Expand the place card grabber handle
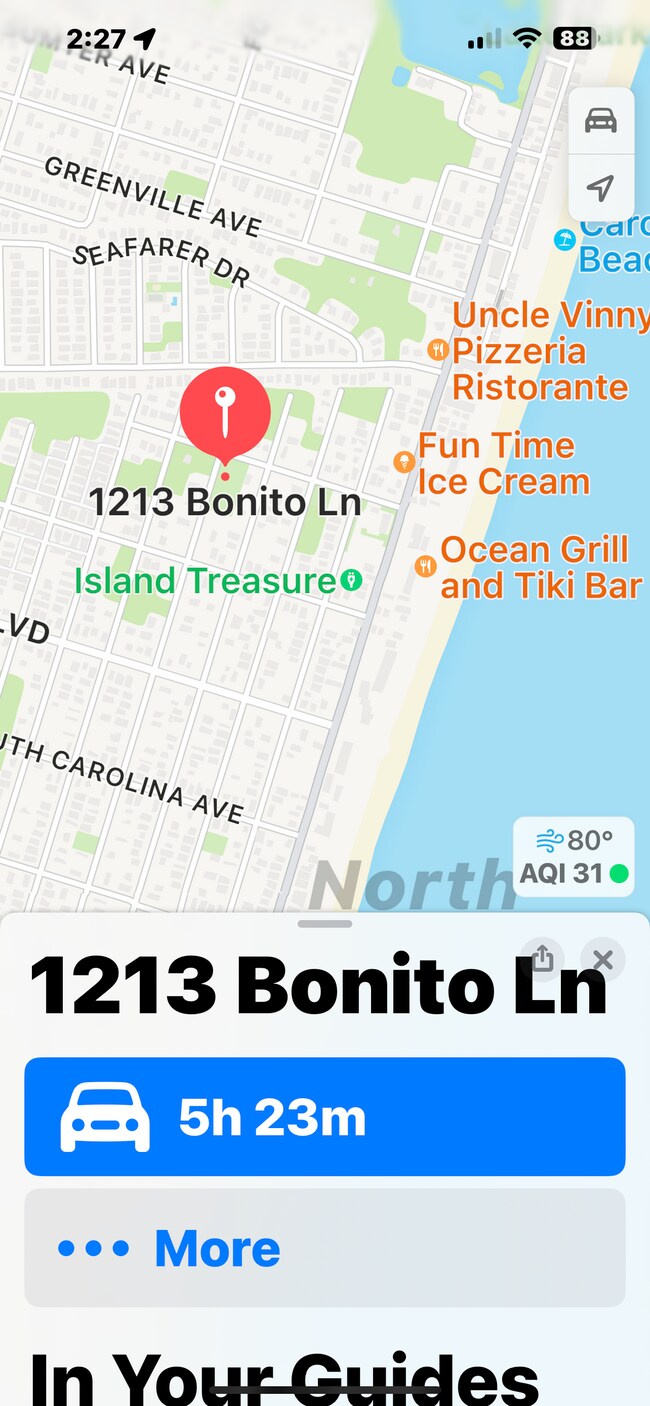The width and height of the screenshot is (650, 1406). click(x=325, y=924)
